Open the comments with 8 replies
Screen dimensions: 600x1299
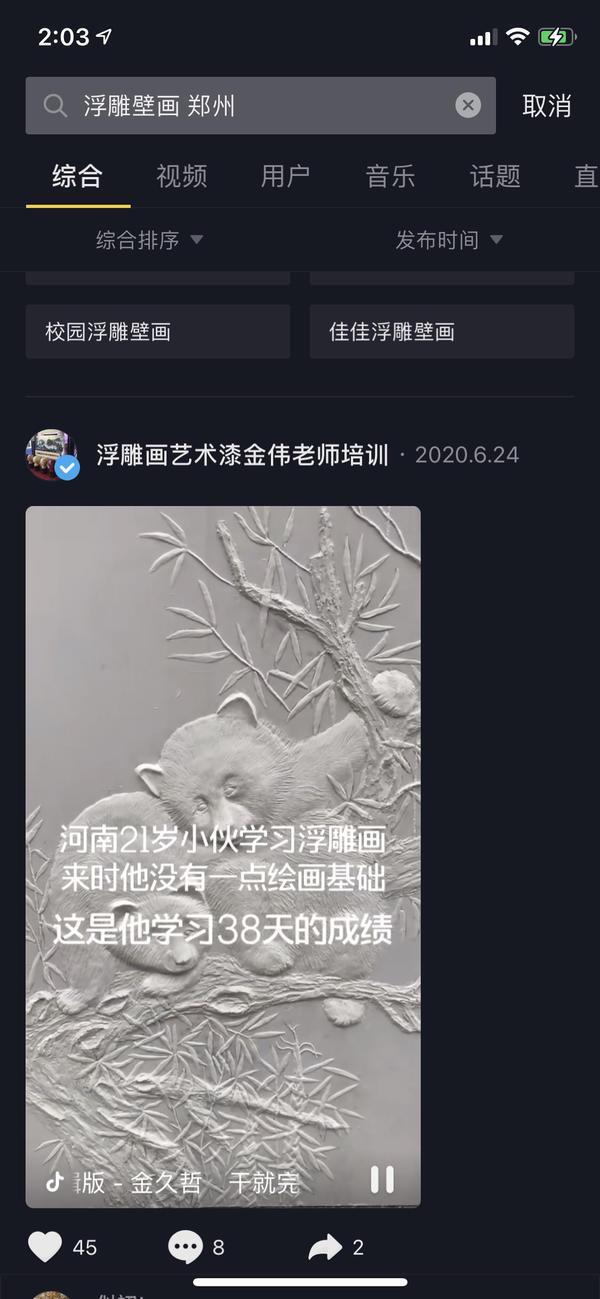click(186, 1247)
